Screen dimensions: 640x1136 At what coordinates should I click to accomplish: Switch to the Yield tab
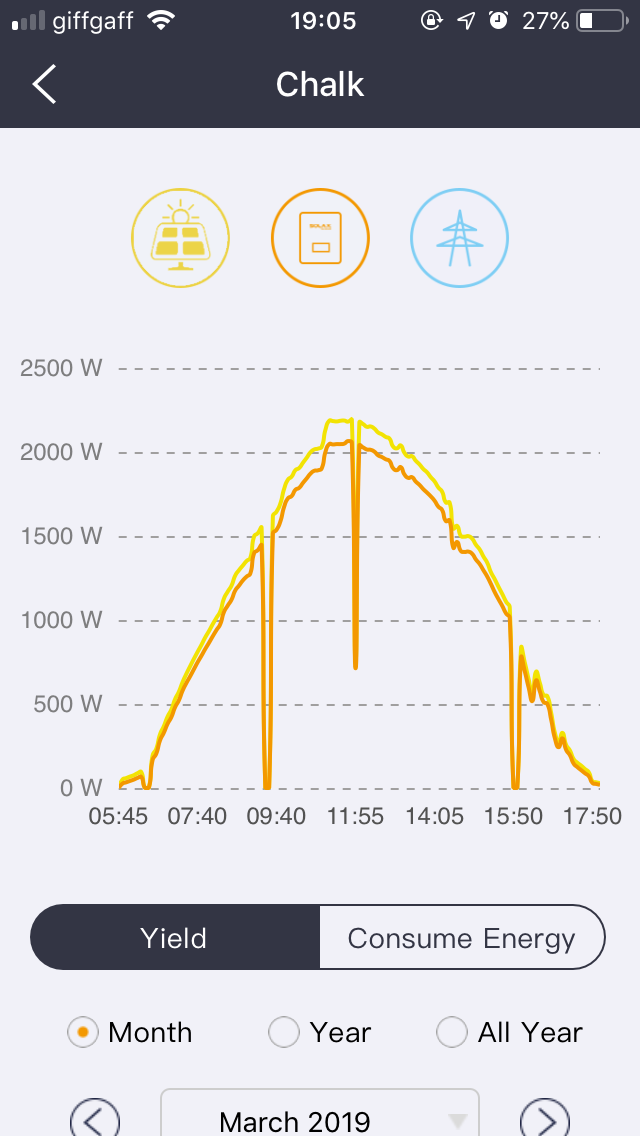175,938
